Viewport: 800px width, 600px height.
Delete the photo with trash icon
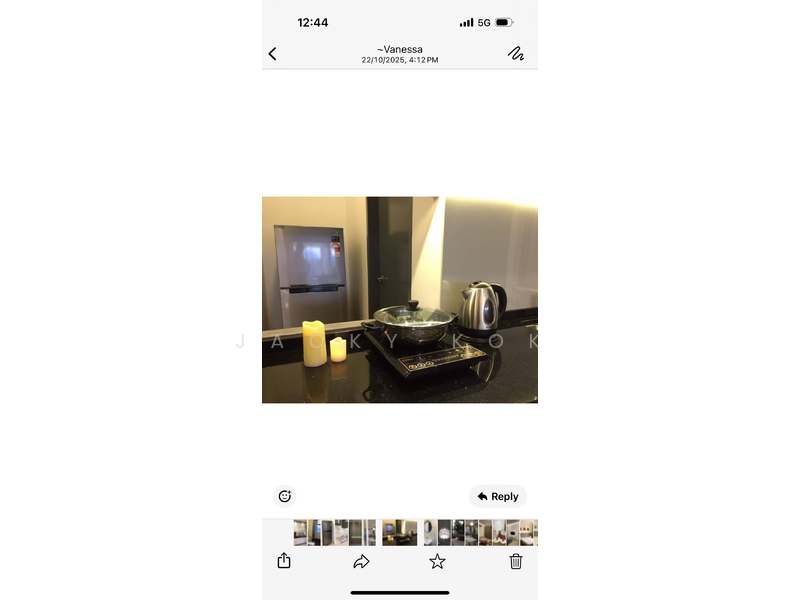pos(516,561)
